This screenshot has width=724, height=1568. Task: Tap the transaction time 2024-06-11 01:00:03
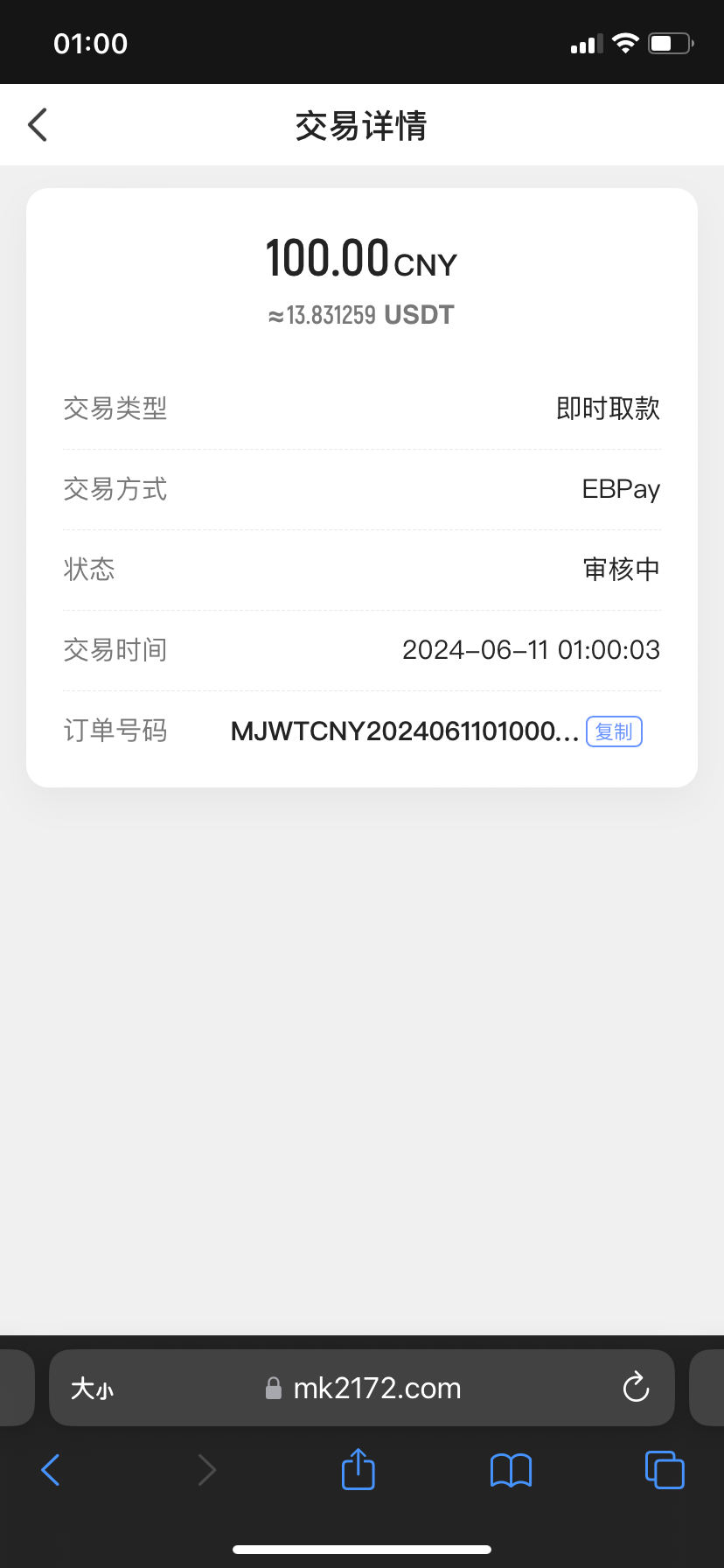(x=531, y=649)
